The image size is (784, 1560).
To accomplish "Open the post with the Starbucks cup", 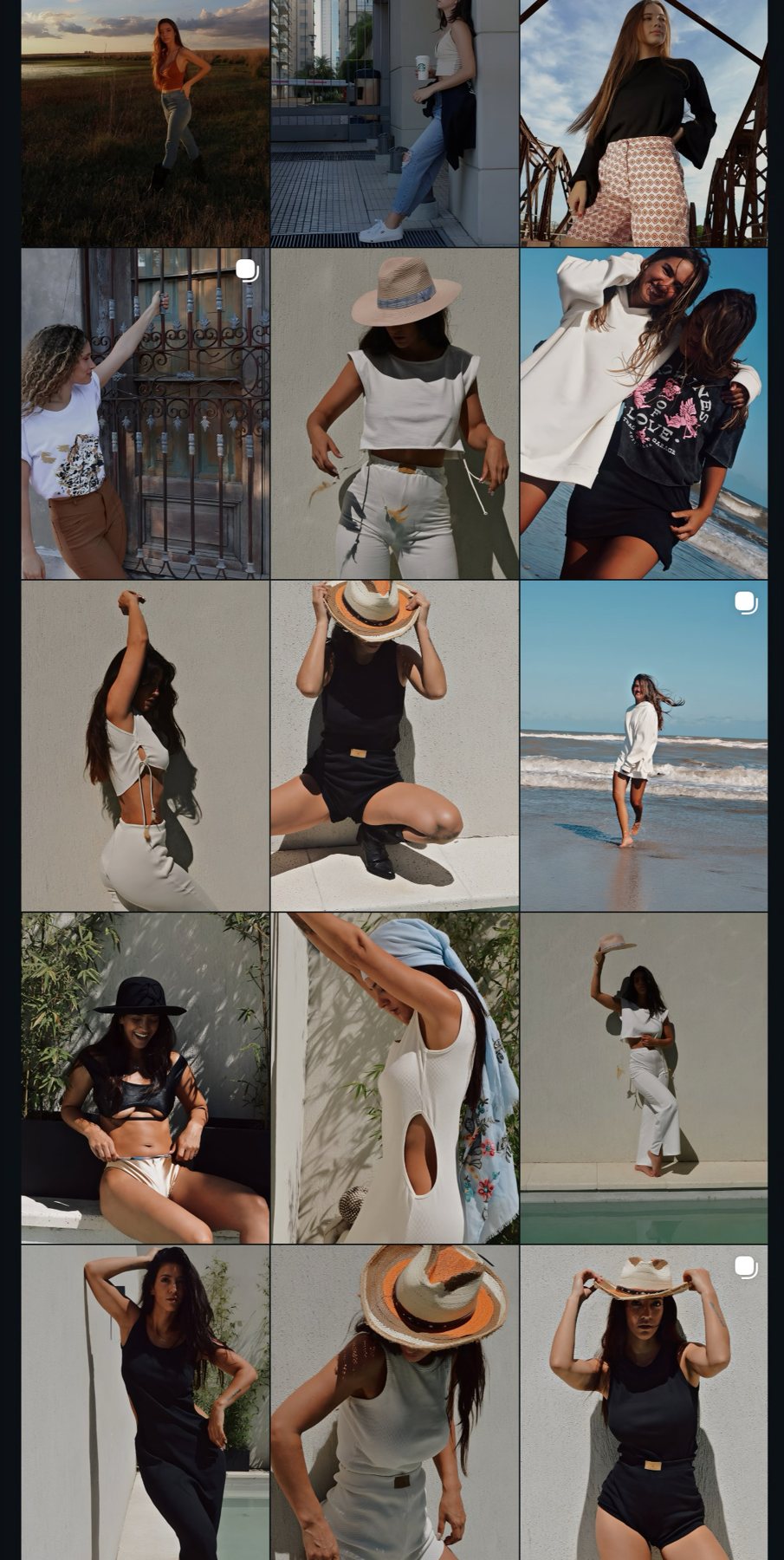I will click(x=394, y=123).
